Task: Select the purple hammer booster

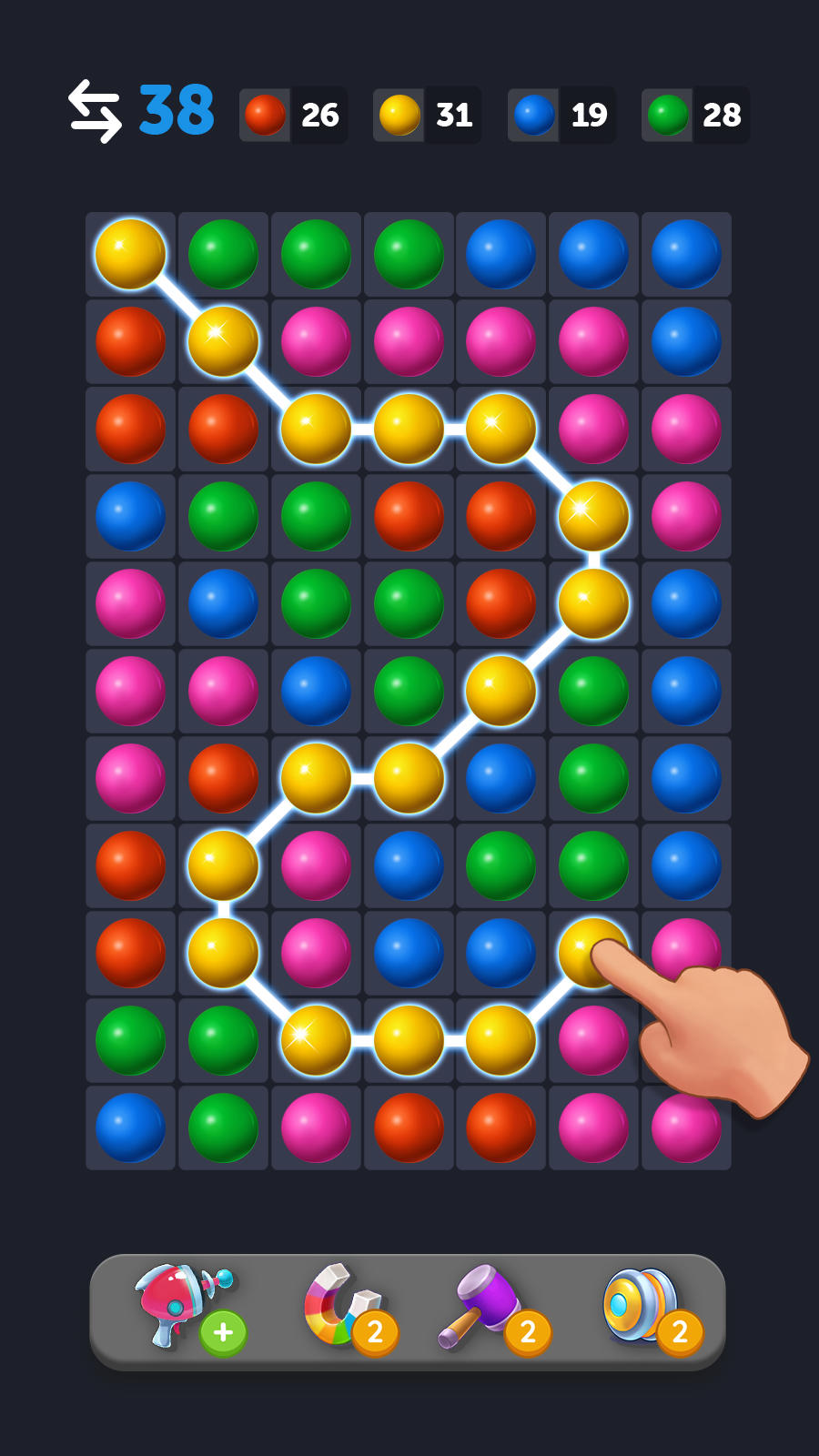Action: 487,1306
